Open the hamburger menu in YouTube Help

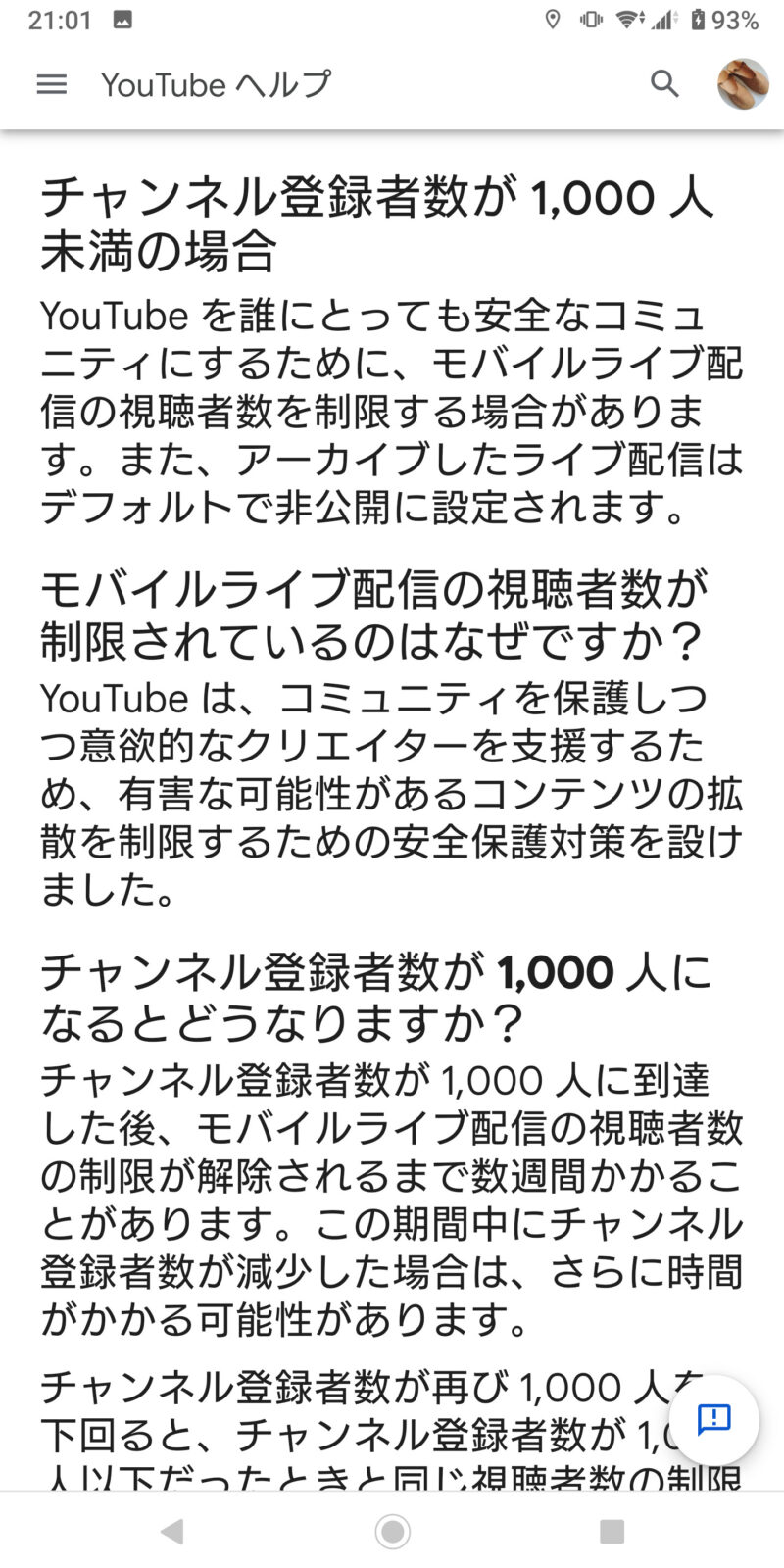click(x=52, y=84)
